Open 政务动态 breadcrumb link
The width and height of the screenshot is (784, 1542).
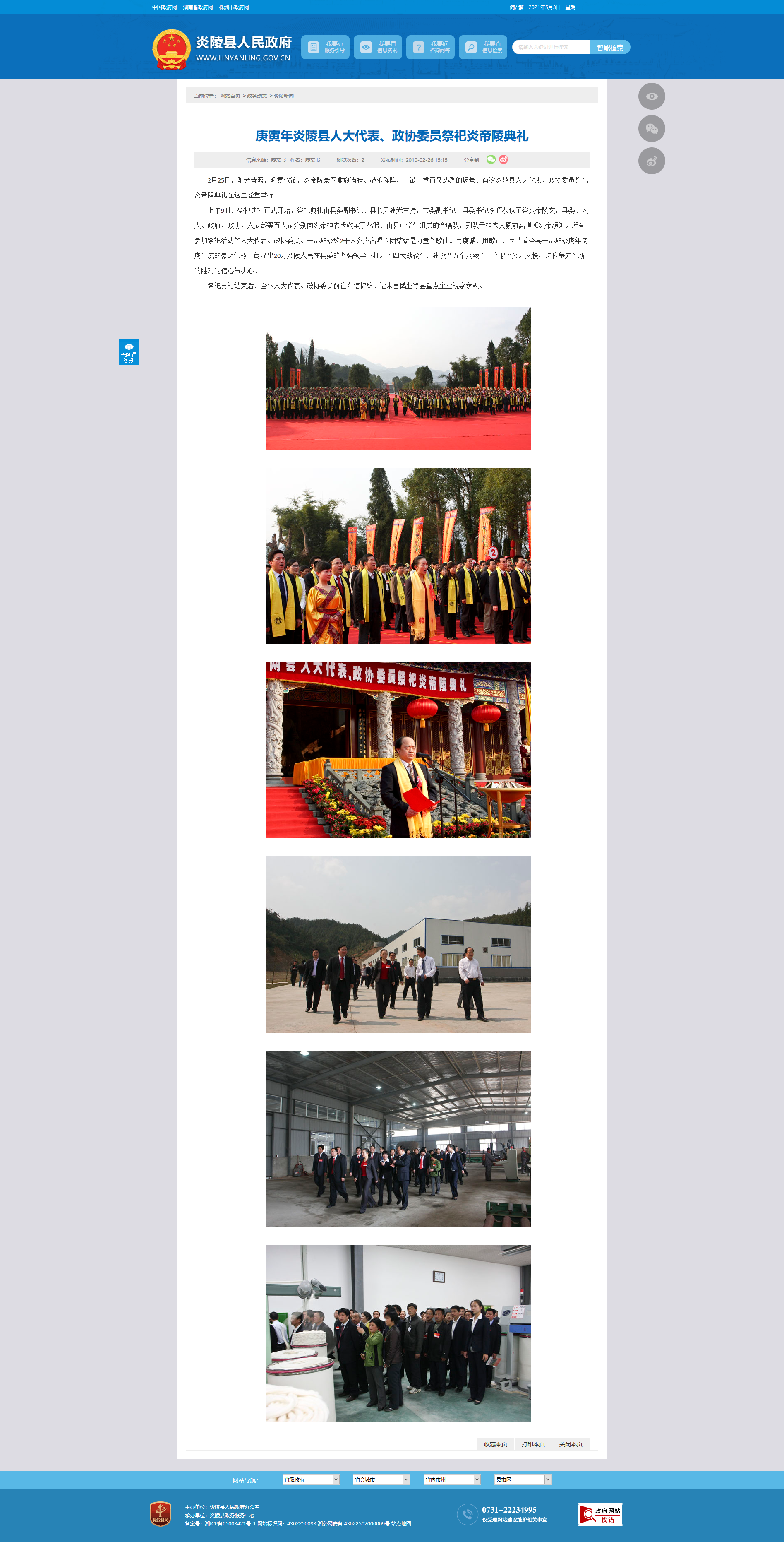pyautogui.click(x=257, y=96)
